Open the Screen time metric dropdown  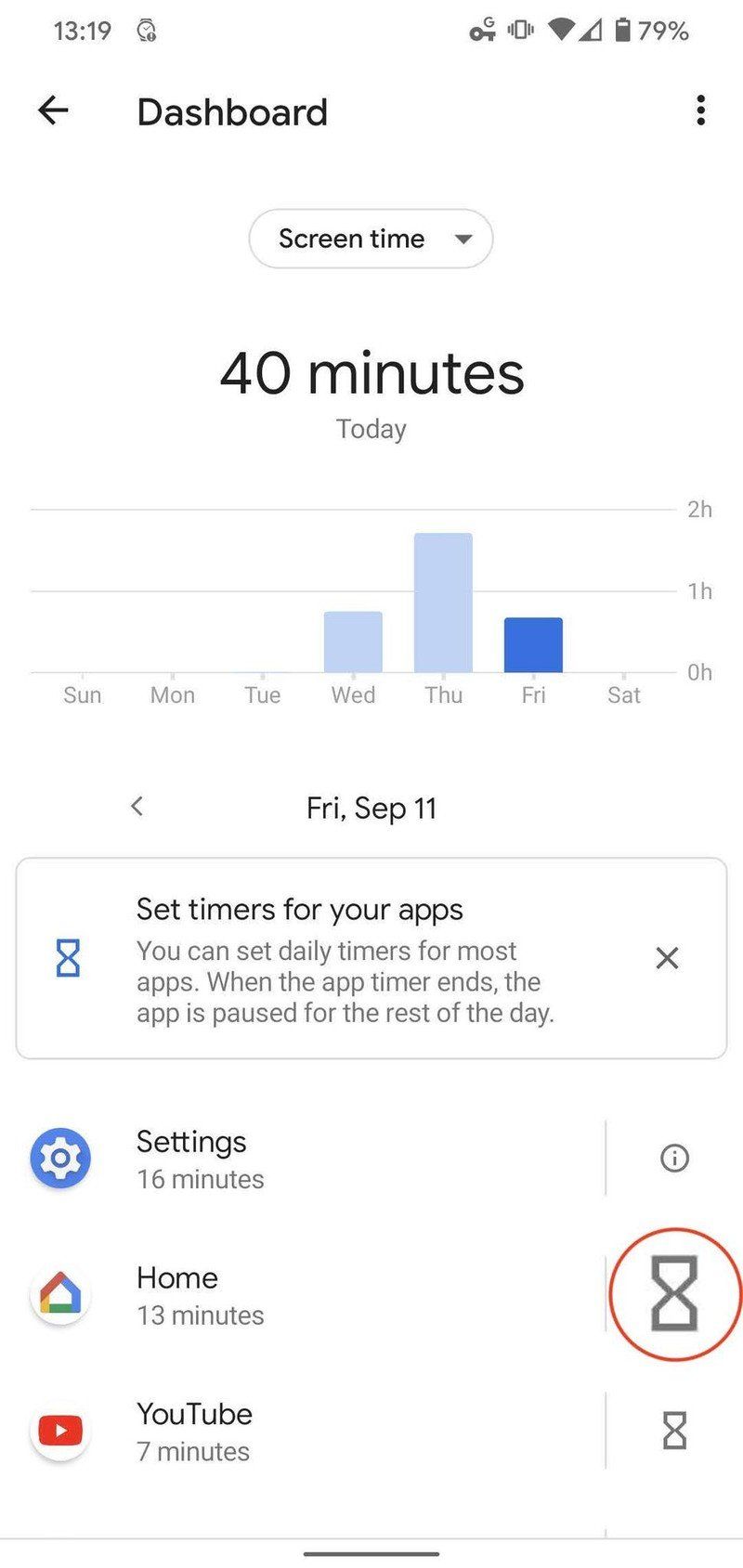[x=371, y=239]
